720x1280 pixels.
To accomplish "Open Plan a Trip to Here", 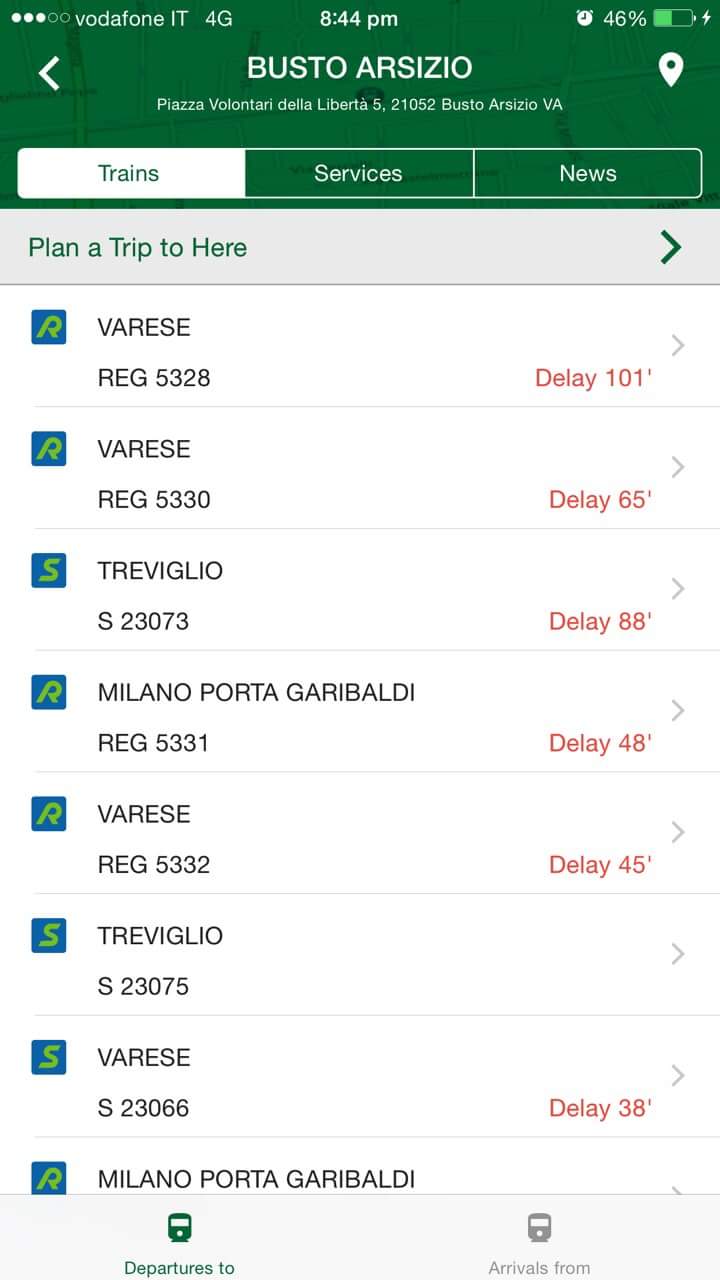I will click(360, 247).
